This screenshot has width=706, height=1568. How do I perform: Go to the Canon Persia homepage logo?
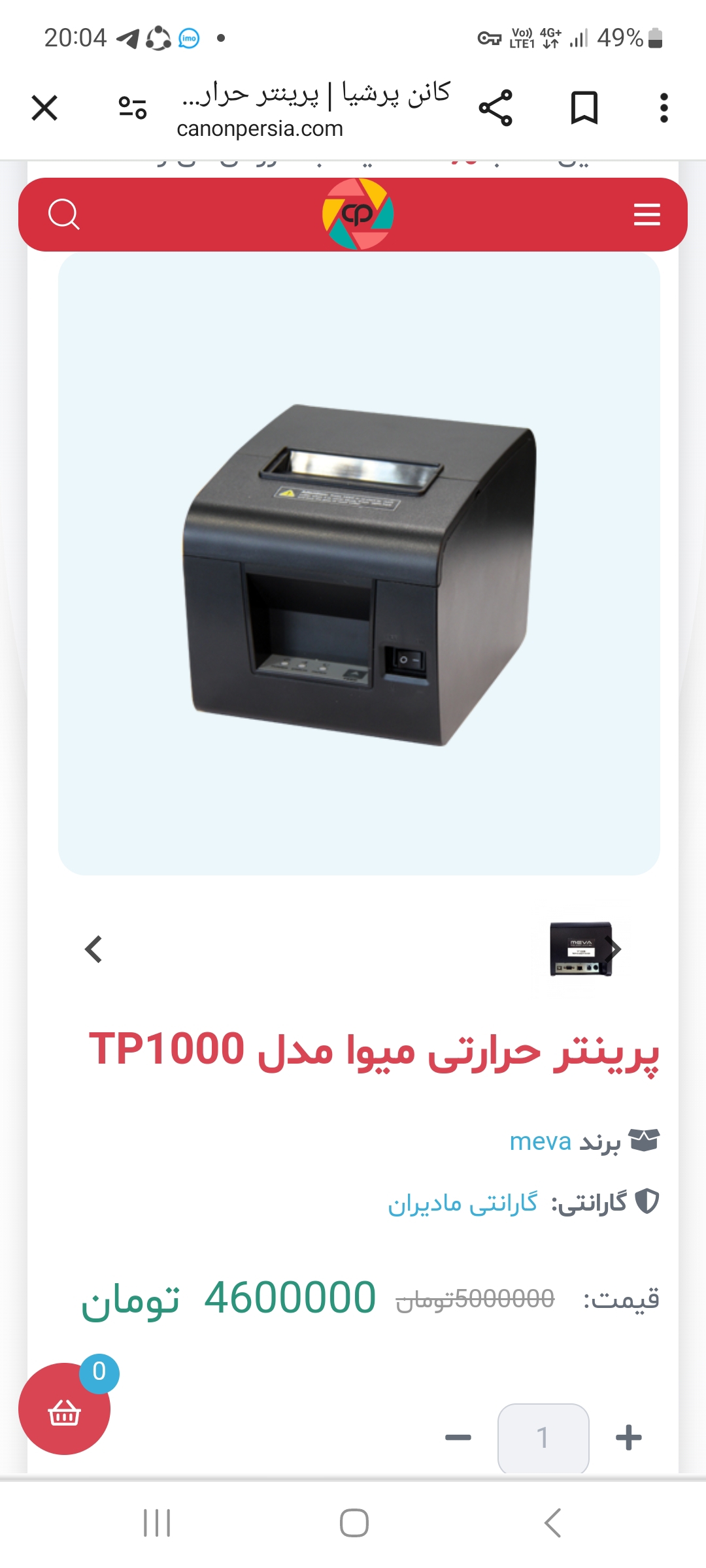pyautogui.click(x=358, y=214)
